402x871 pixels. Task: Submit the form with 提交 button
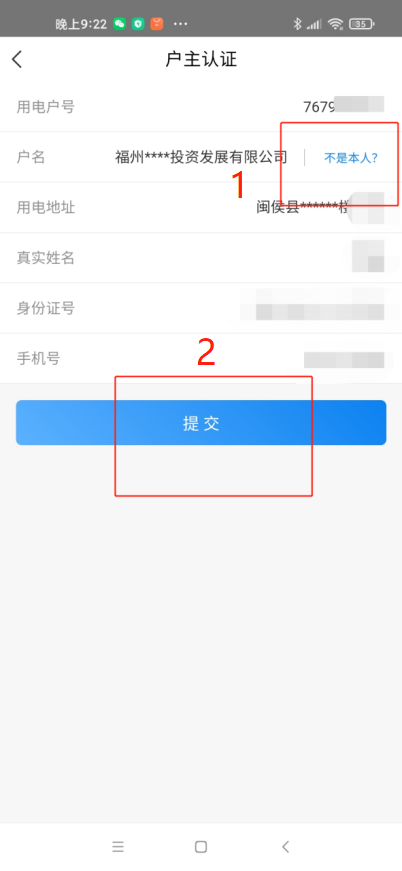pyautogui.click(x=201, y=423)
